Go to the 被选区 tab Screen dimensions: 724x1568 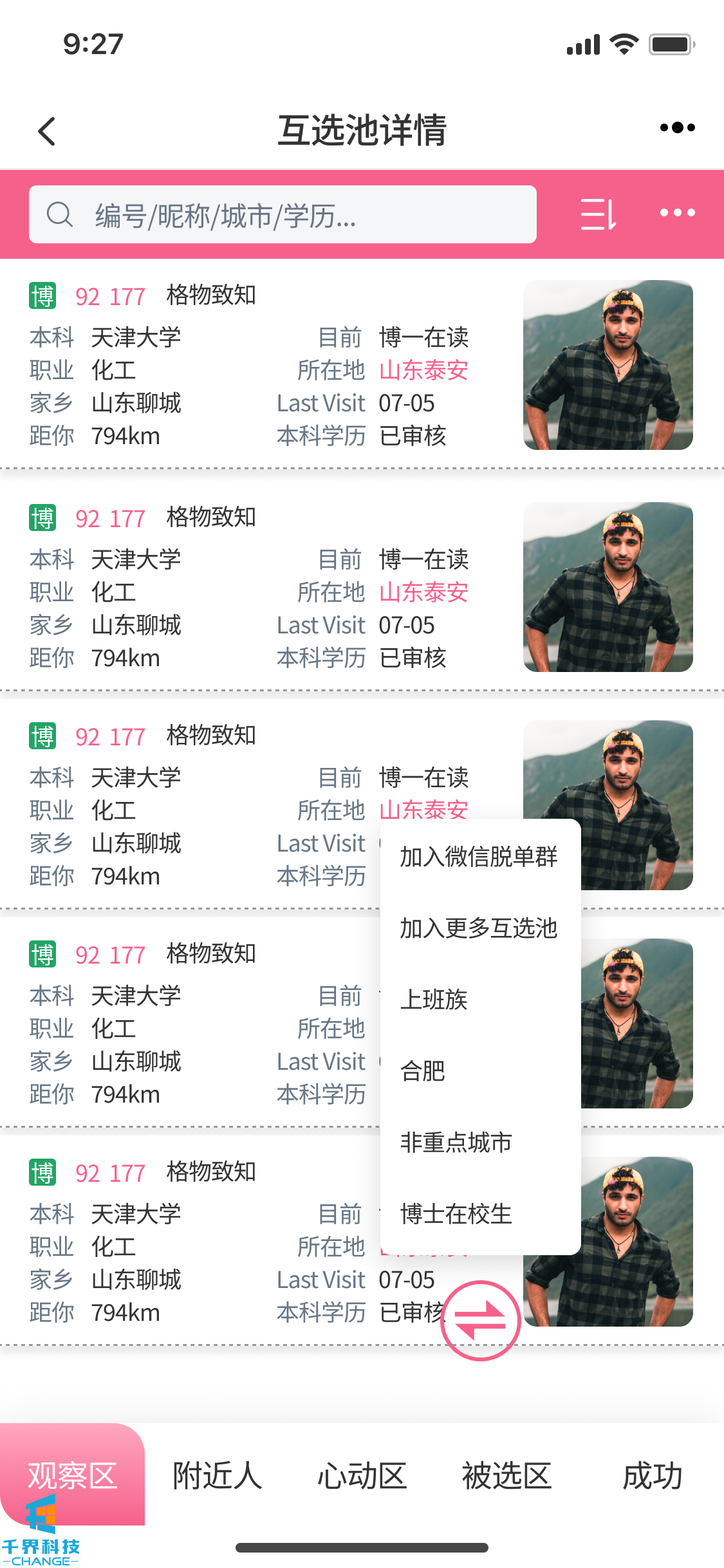(x=507, y=1475)
